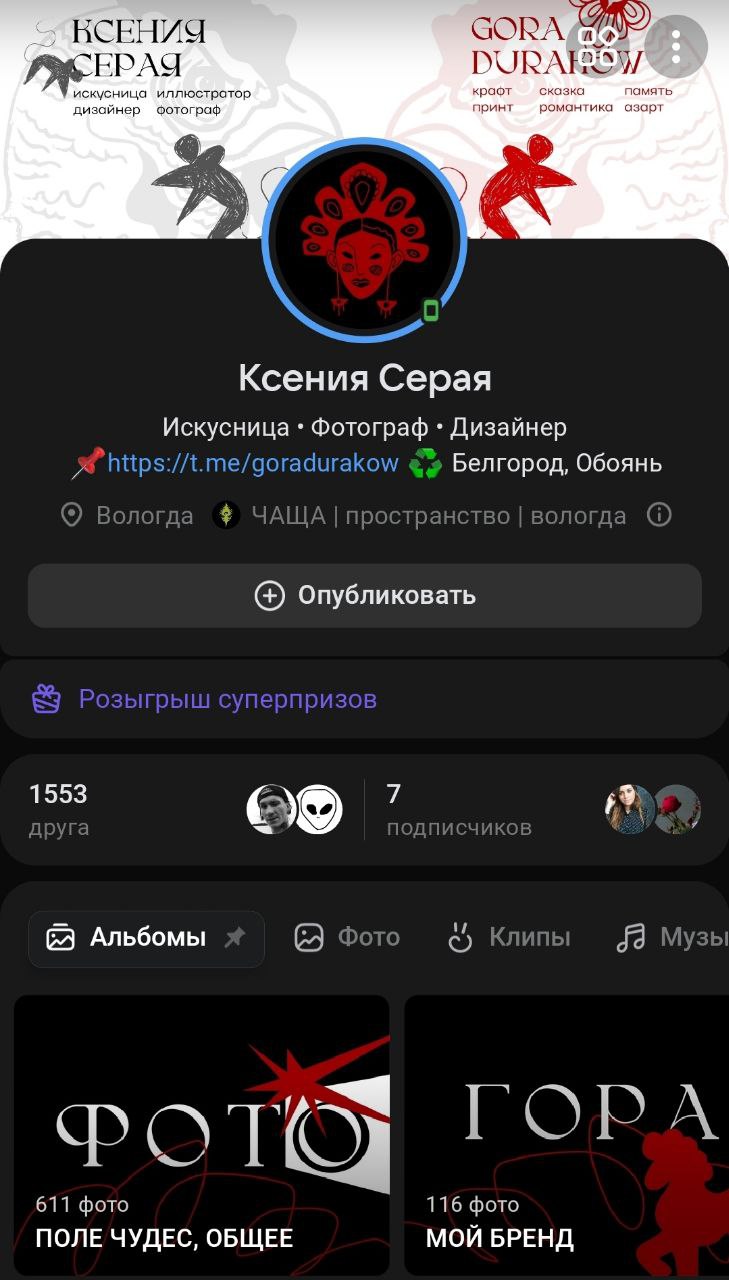The height and width of the screenshot is (1280, 729).
Task: Switch to the Музыка tab
Action: click(x=672, y=938)
